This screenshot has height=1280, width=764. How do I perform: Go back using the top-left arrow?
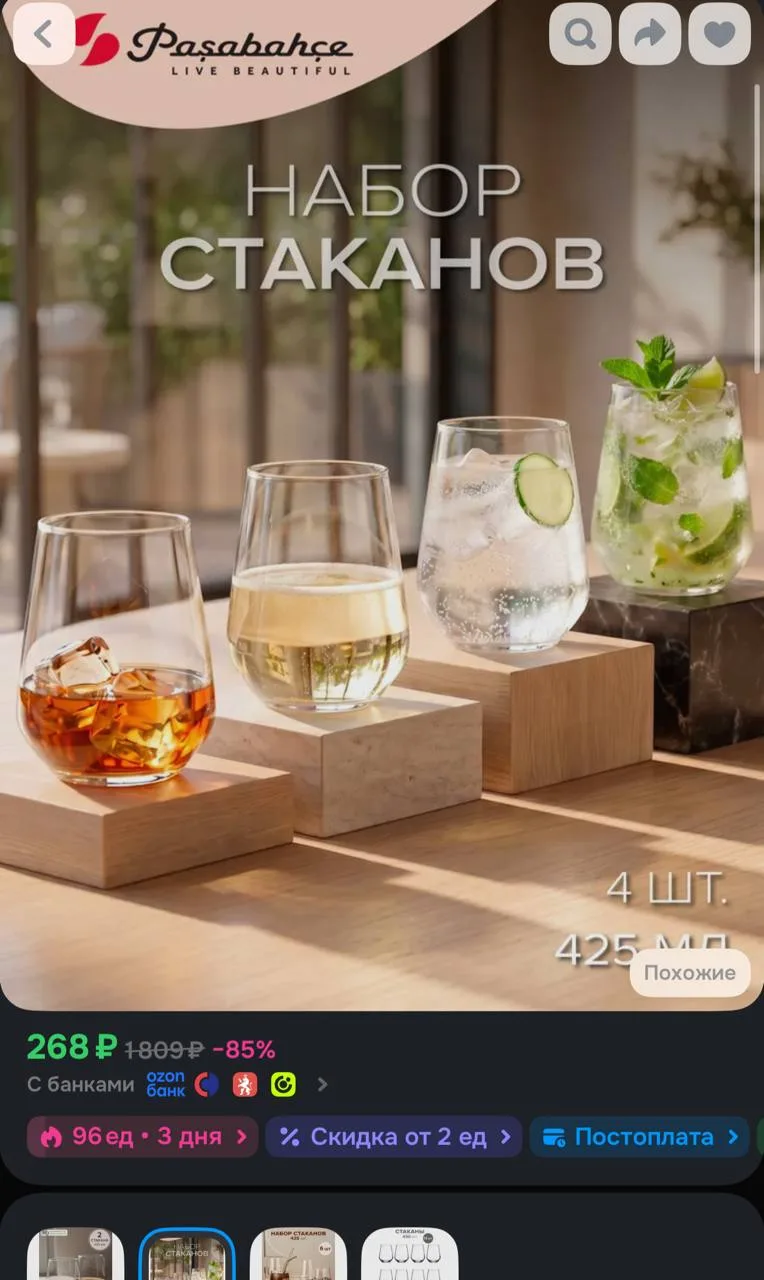44,34
